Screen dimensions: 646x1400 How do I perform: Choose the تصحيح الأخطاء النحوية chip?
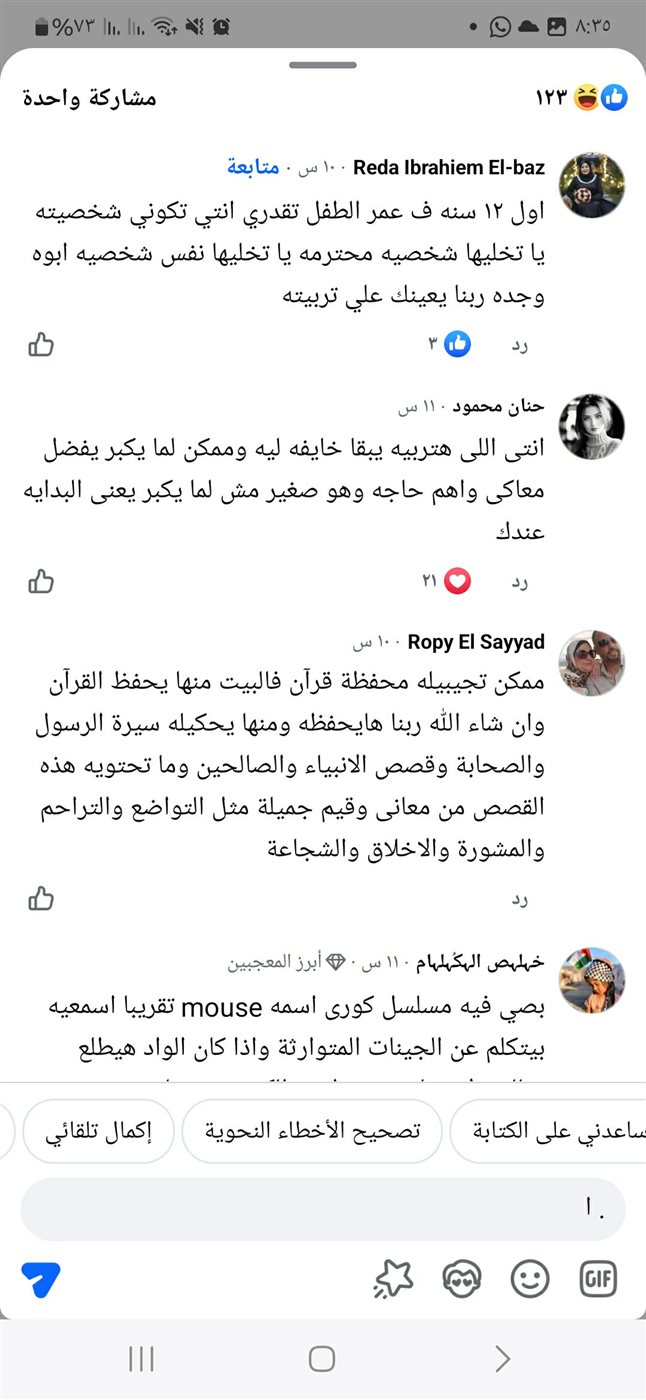click(x=312, y=1132)
